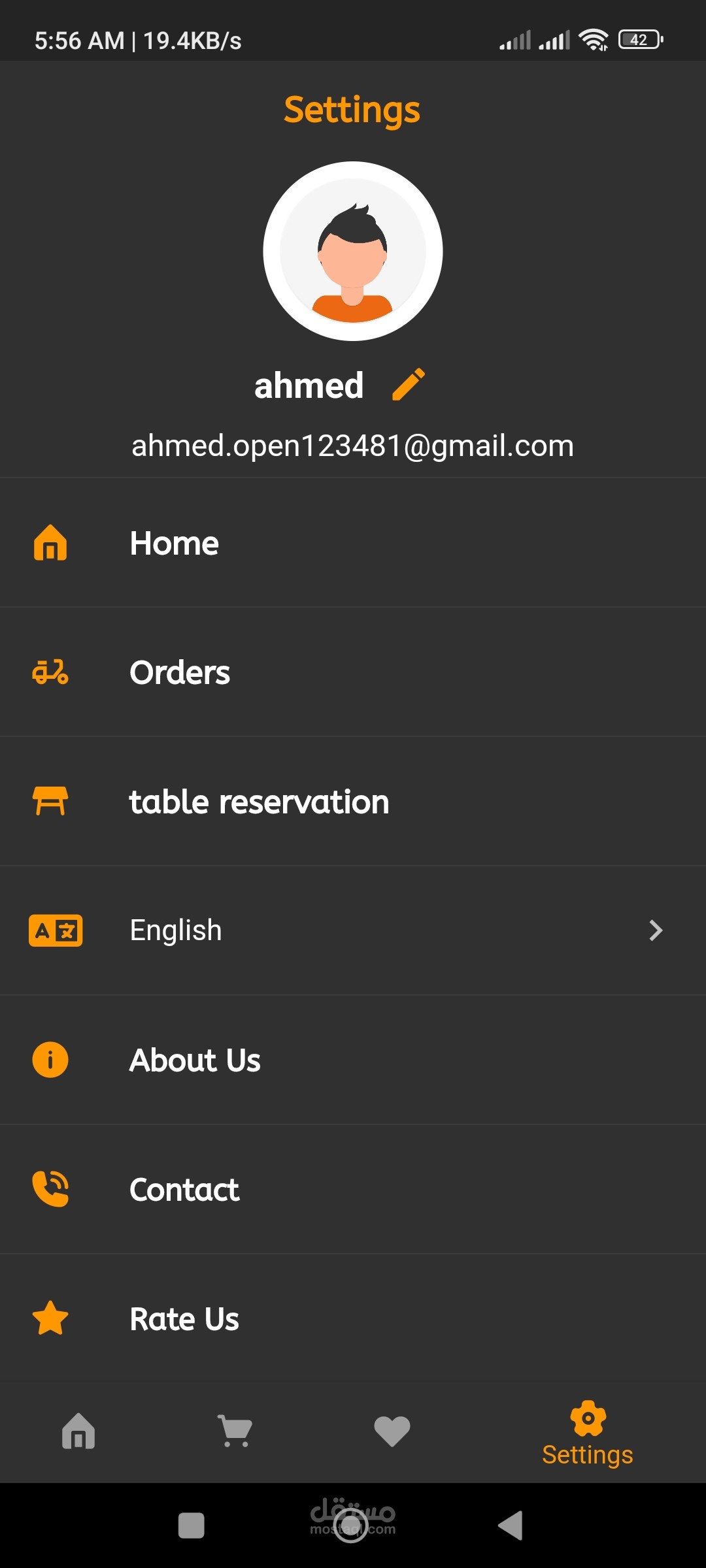
Task: Switch to the favorites heart tab
Action: click(x=392, y=1431)
